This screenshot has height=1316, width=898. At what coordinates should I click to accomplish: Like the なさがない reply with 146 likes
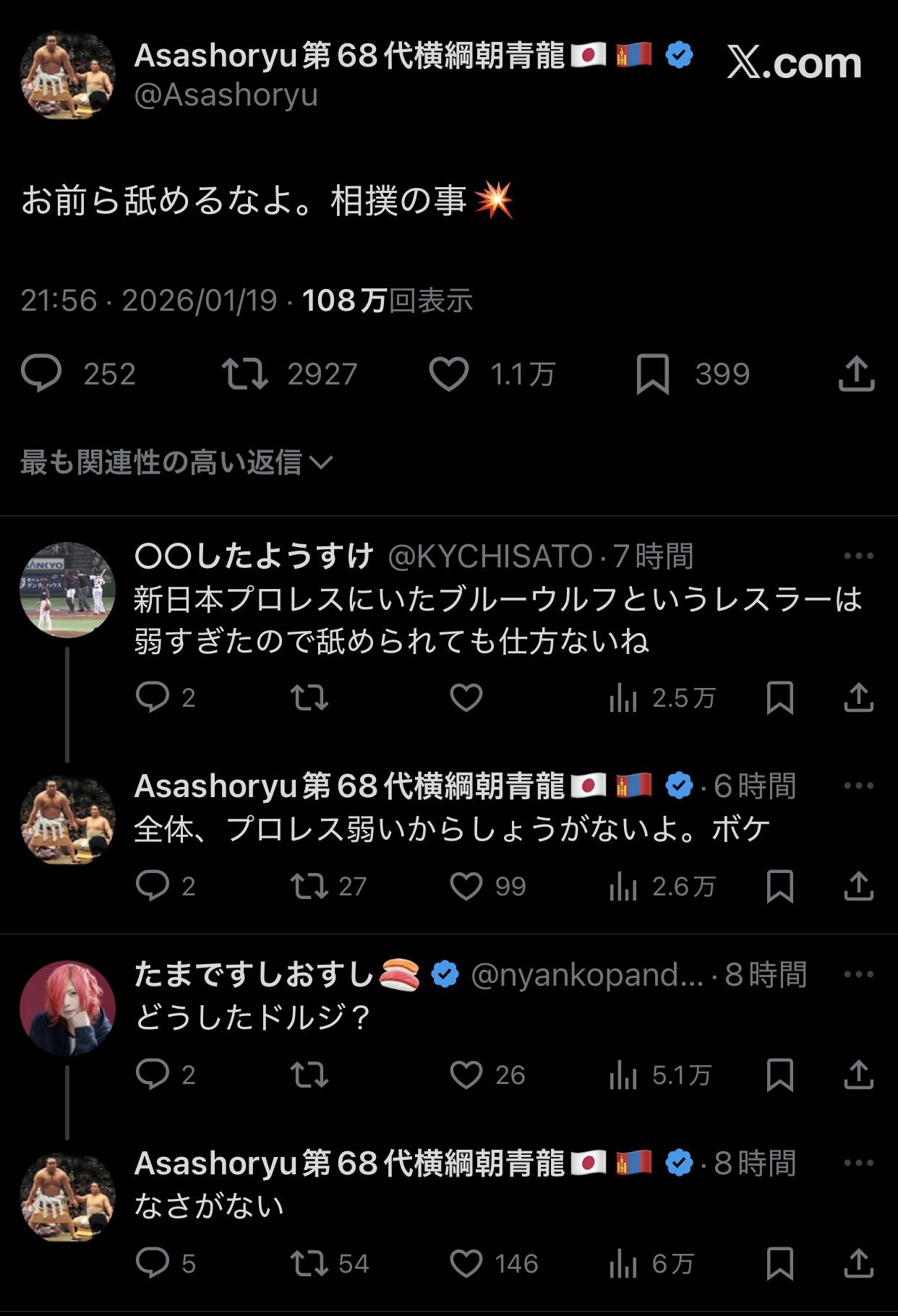click(x=466, y=1263)
